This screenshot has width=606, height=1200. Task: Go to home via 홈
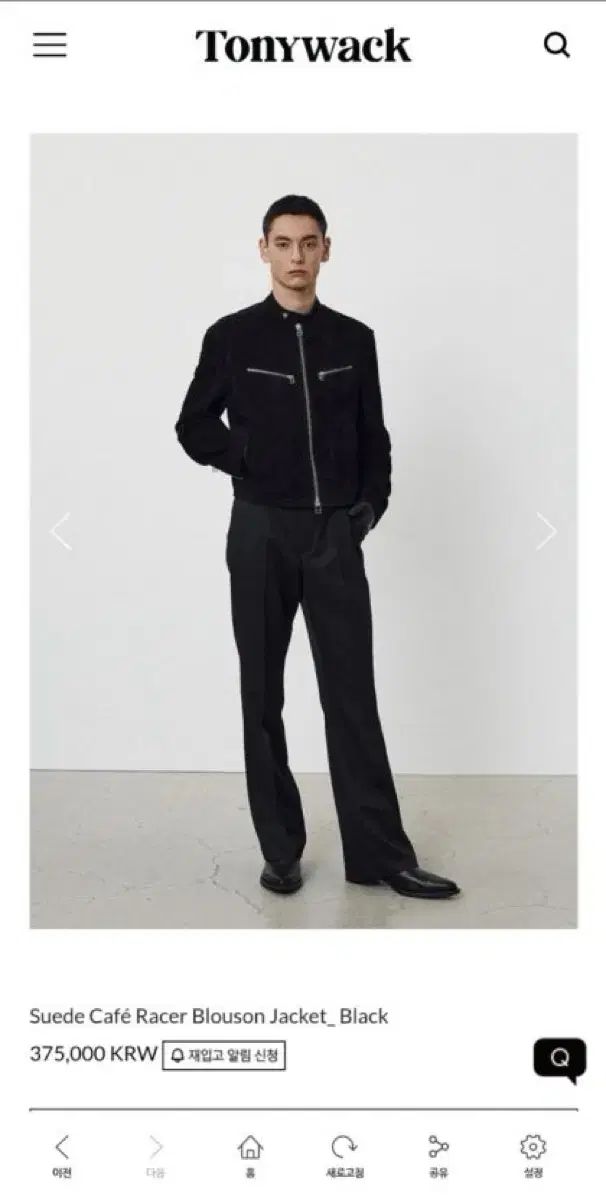(250, 1154)
